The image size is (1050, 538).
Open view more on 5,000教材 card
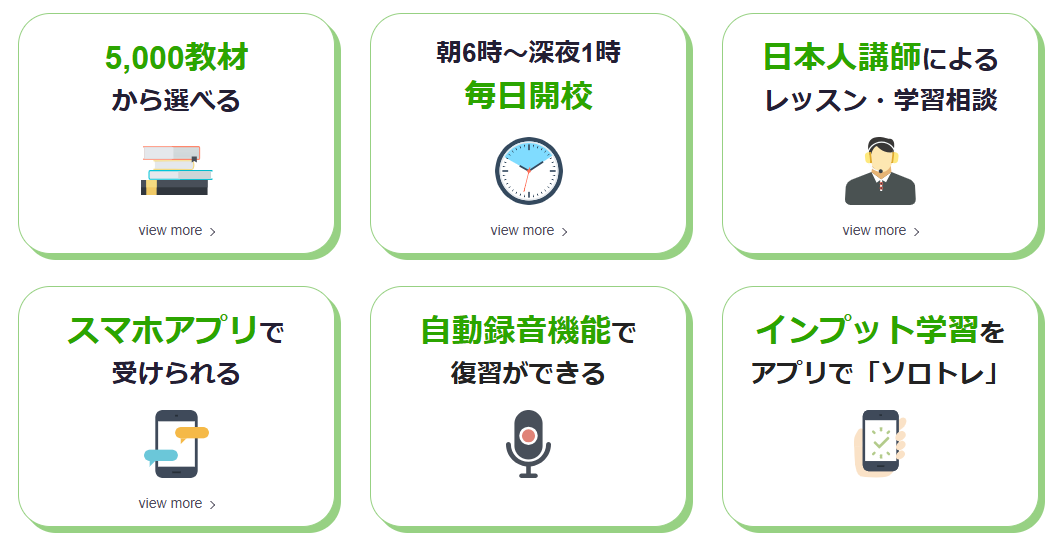pos(177,230)
